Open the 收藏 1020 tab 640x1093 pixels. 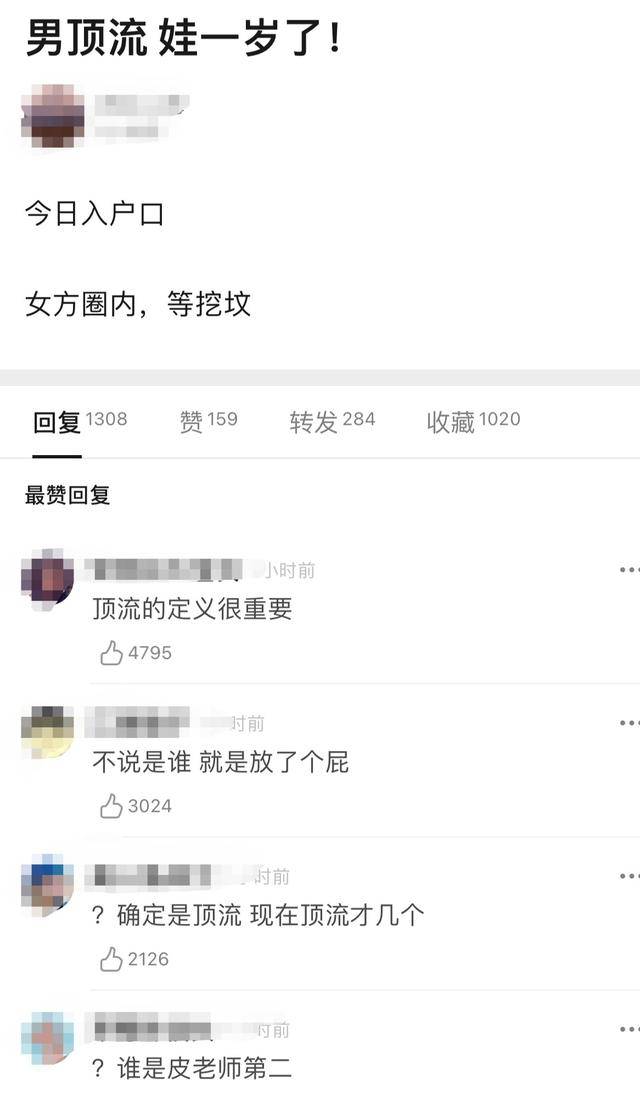point(473,421)
